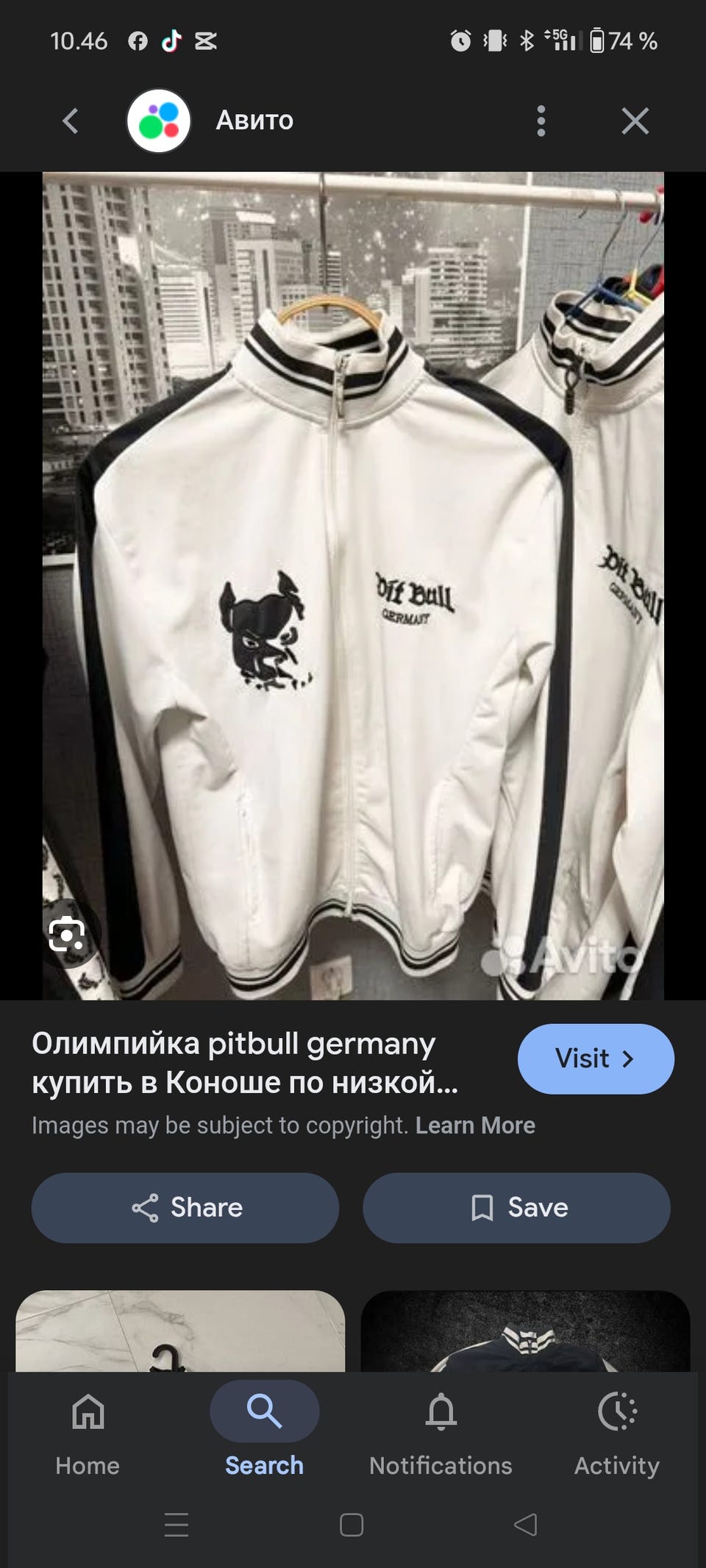
Task: Tap the Android recent apps button
Action: 176,1525
